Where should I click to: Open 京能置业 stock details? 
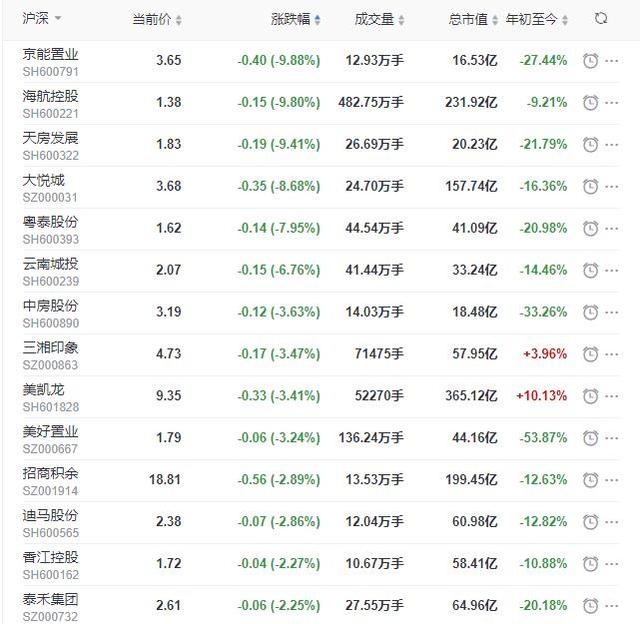point(50,55)
